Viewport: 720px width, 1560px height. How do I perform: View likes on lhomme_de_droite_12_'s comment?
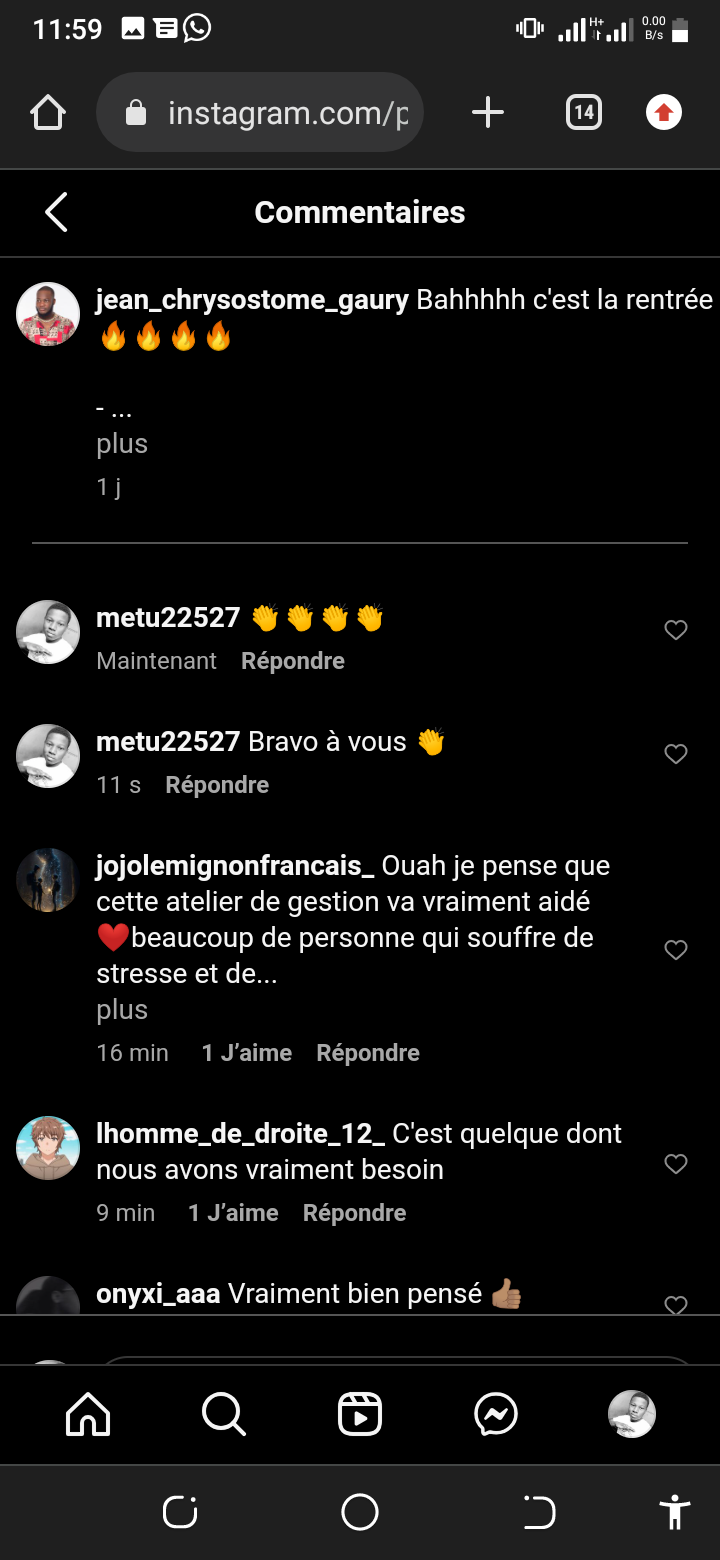click(233, 1213)
